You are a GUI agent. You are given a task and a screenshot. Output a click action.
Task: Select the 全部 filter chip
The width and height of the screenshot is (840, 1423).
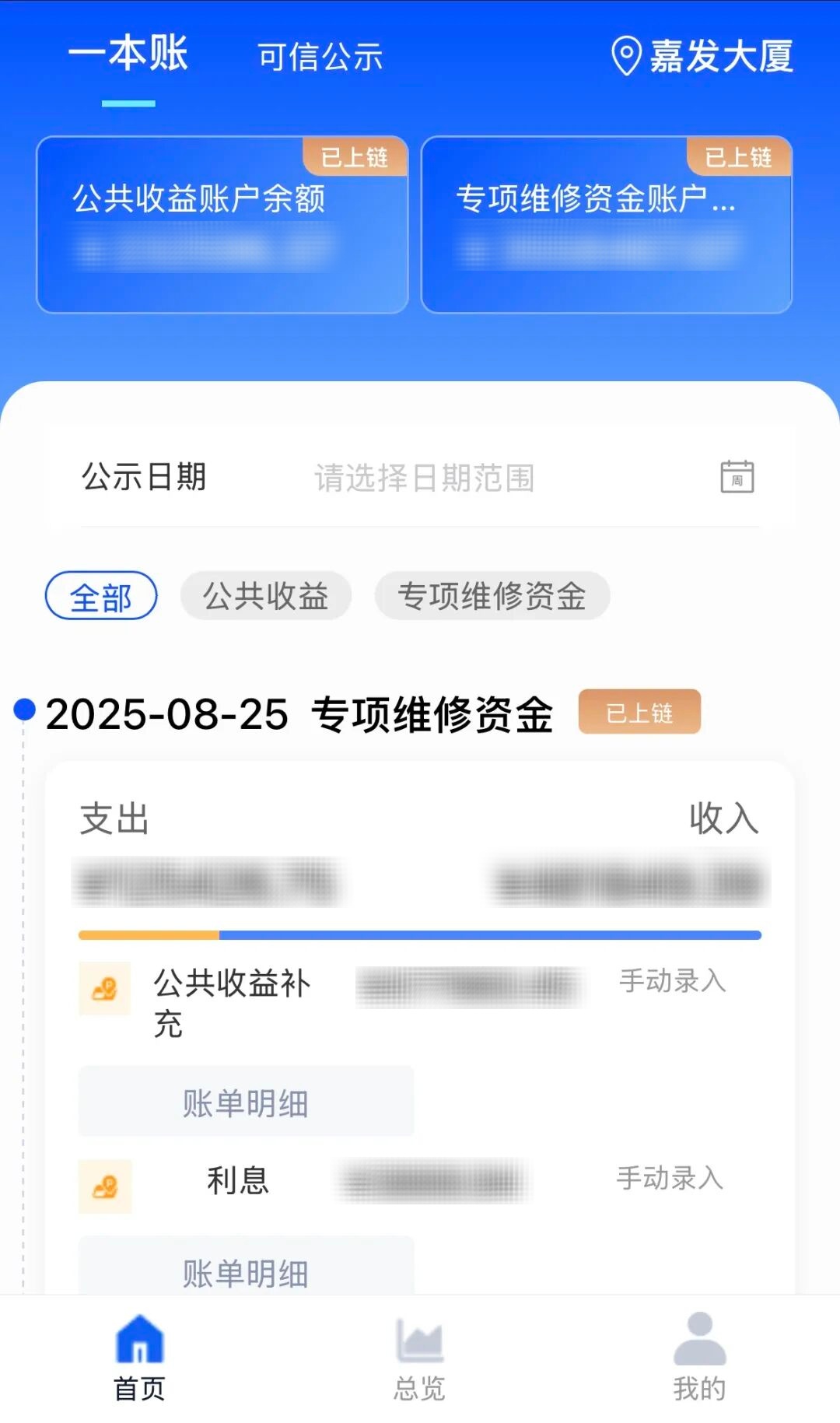(101, 597)
